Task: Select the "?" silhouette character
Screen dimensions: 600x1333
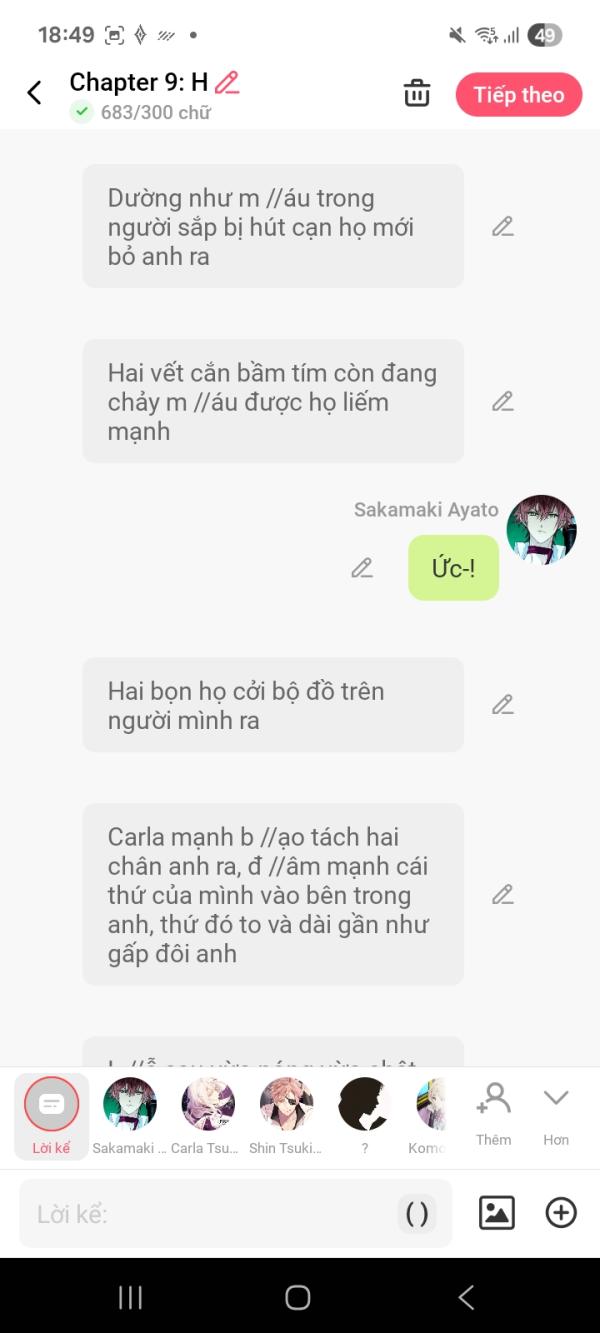Action: tap(364, 1114)
